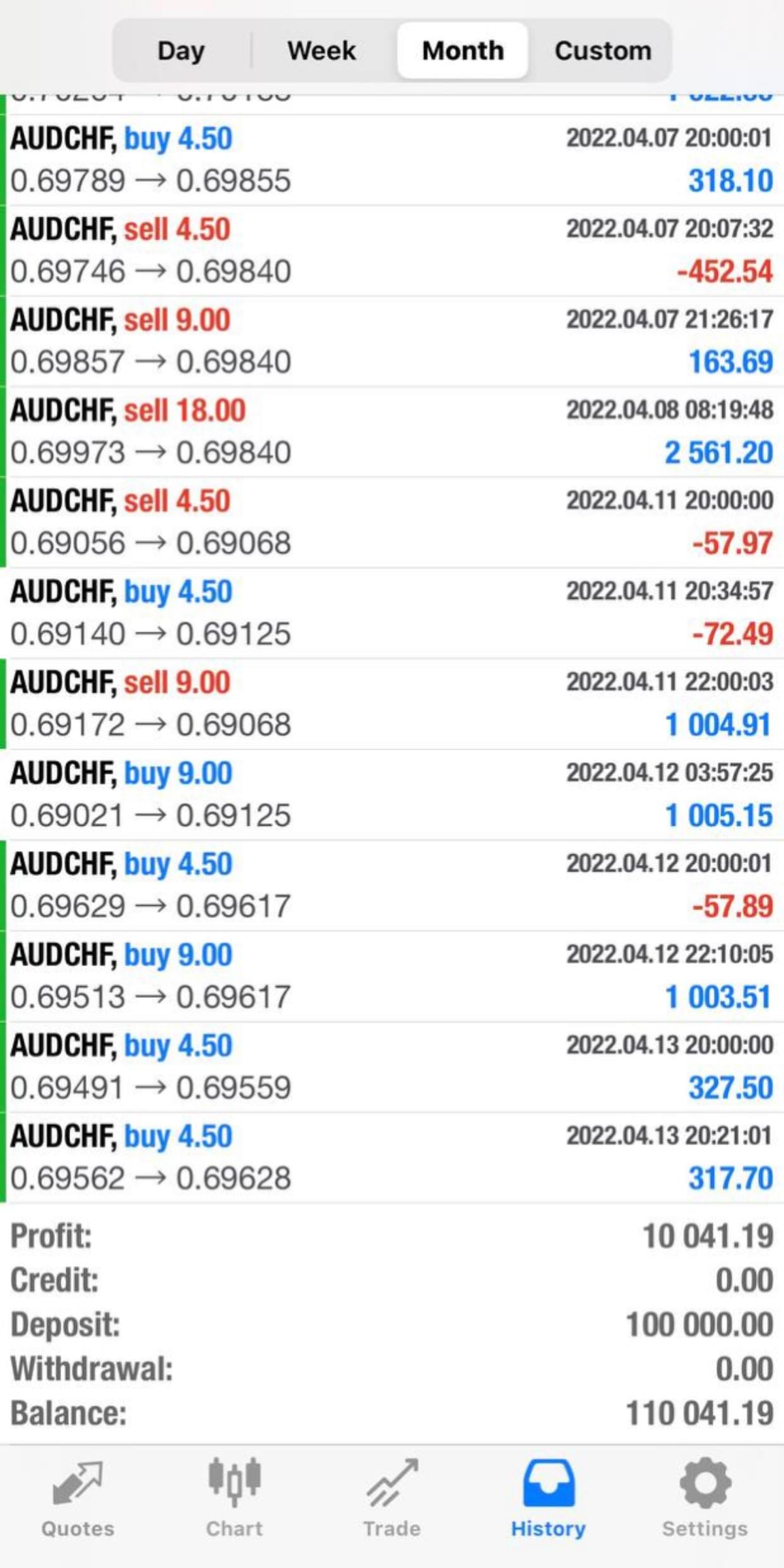Open the Quotes tab
784x1568 pixels.
pyautogui.click(x=78, y=1497)
